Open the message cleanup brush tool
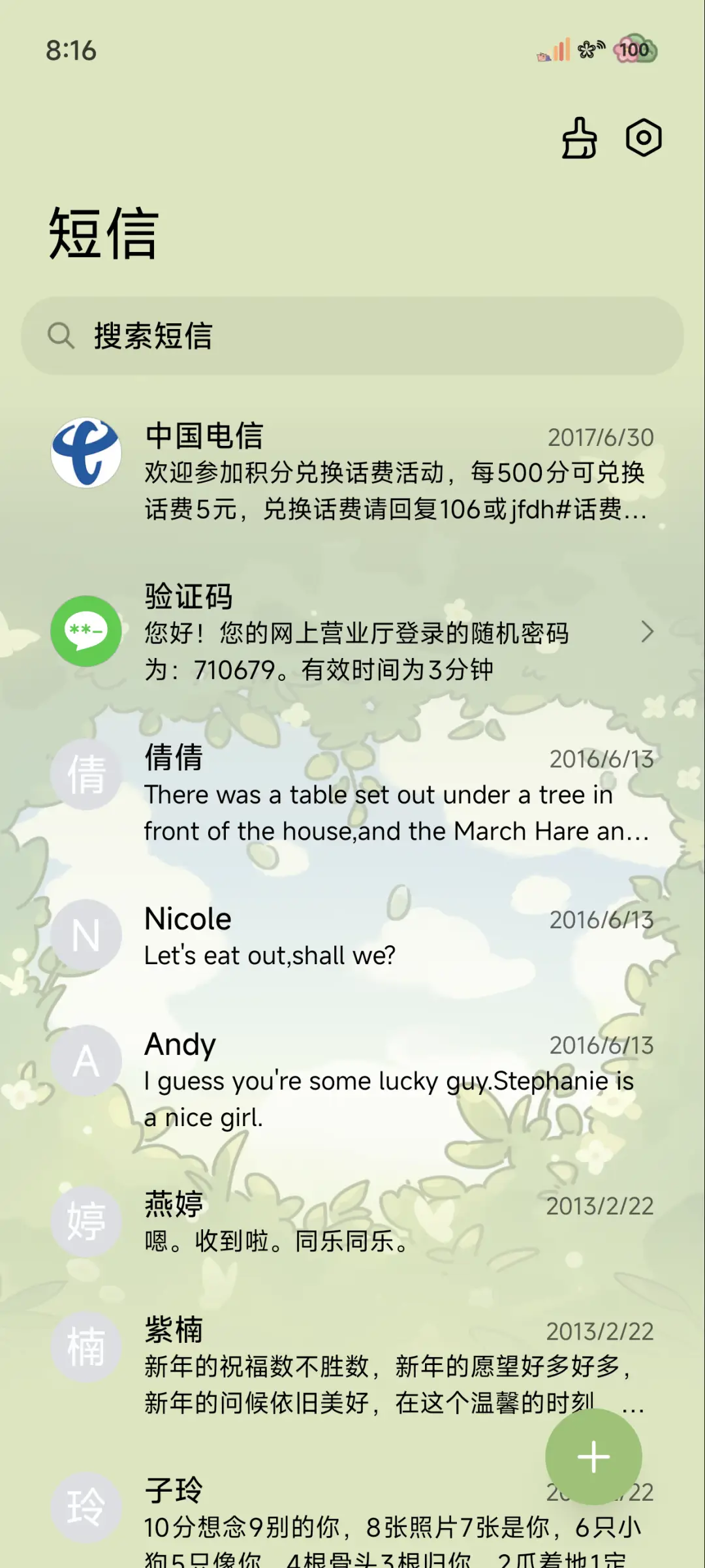This screenshot has height=1568, width=705. (578, 138)
